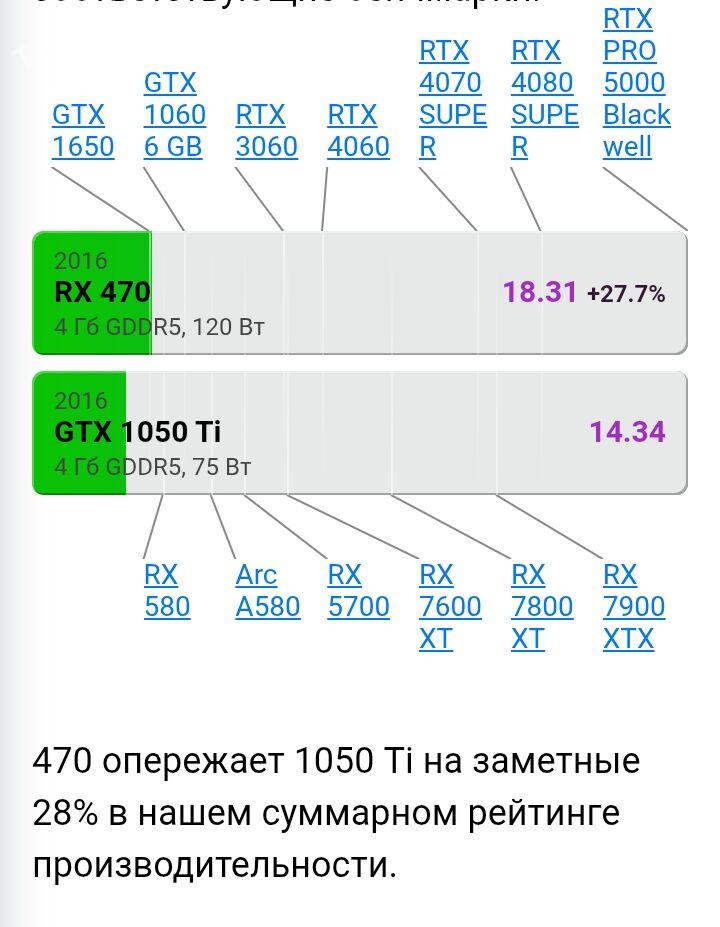Follow the Arc A580 link
Viewport: 720px width, 927px height.
click(267, 591)
